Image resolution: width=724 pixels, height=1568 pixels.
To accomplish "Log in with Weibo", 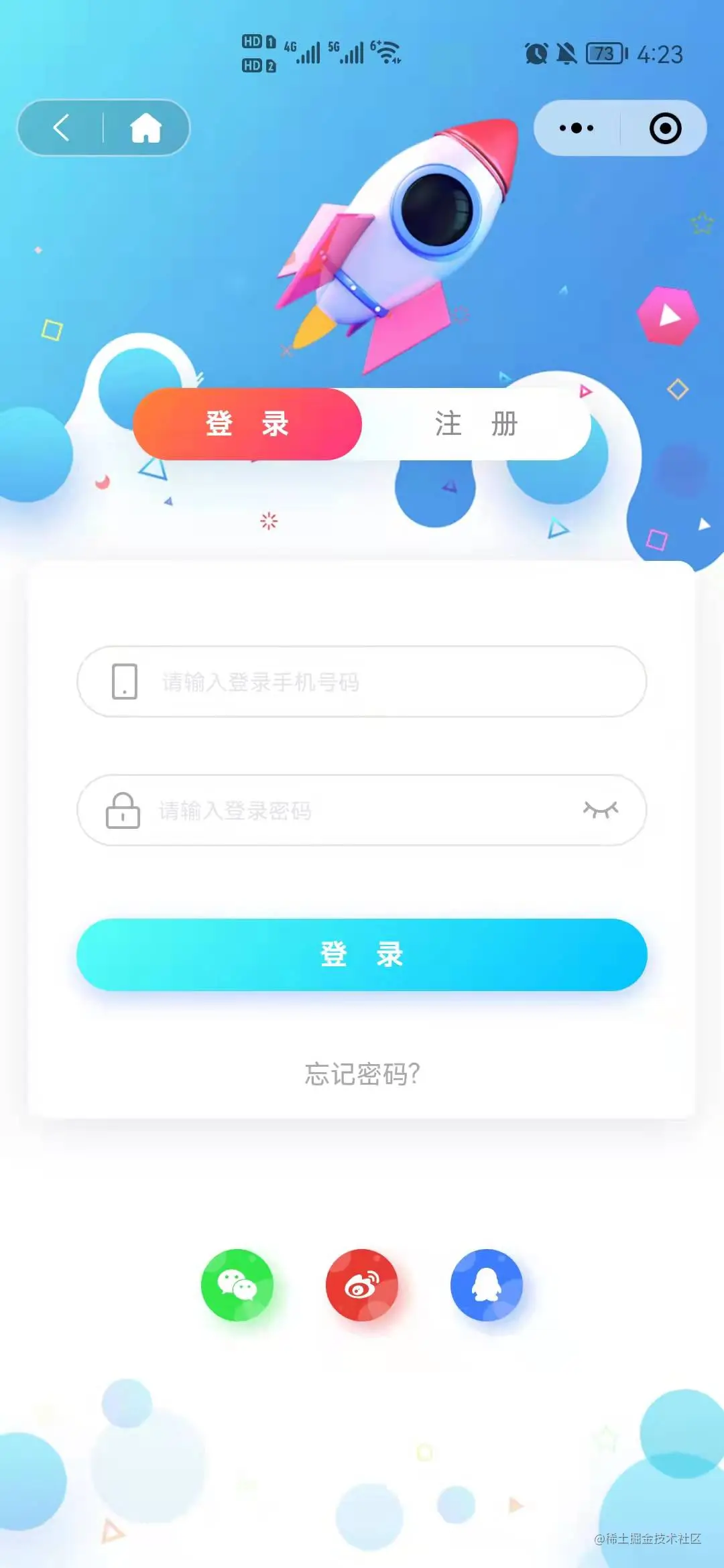I will (x=362, y=1285).
